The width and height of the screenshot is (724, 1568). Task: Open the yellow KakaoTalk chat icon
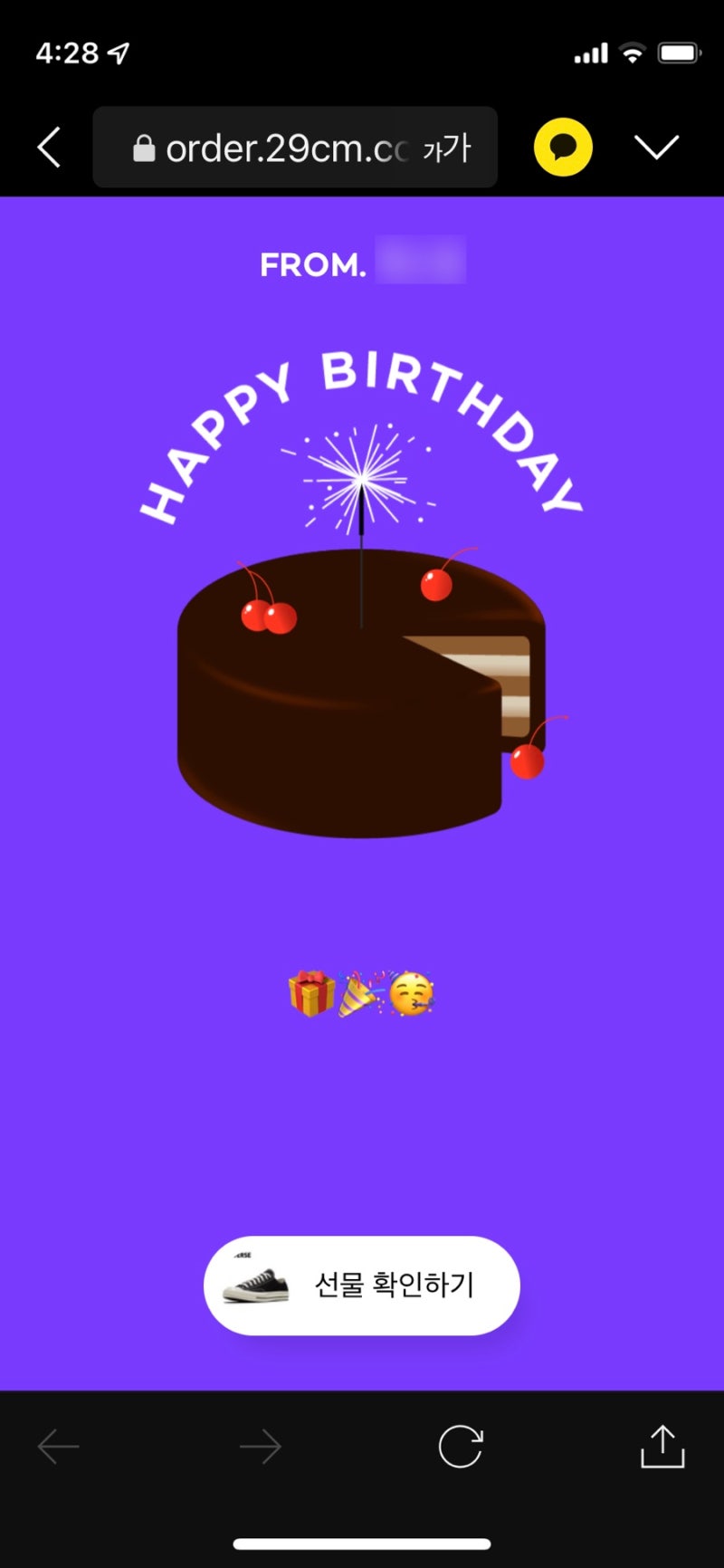pyautogui.click(x=563, y=148)
